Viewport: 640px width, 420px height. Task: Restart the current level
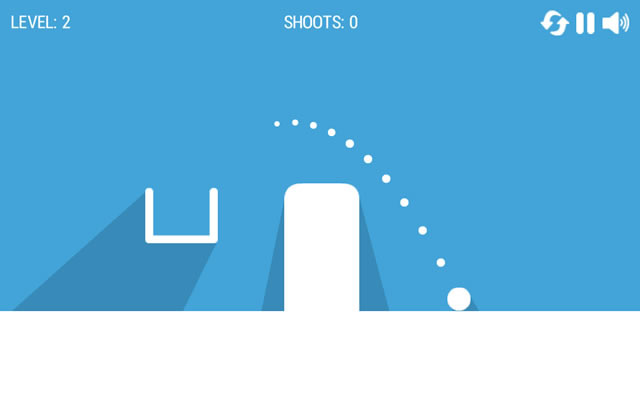click(x=554, y=23)
